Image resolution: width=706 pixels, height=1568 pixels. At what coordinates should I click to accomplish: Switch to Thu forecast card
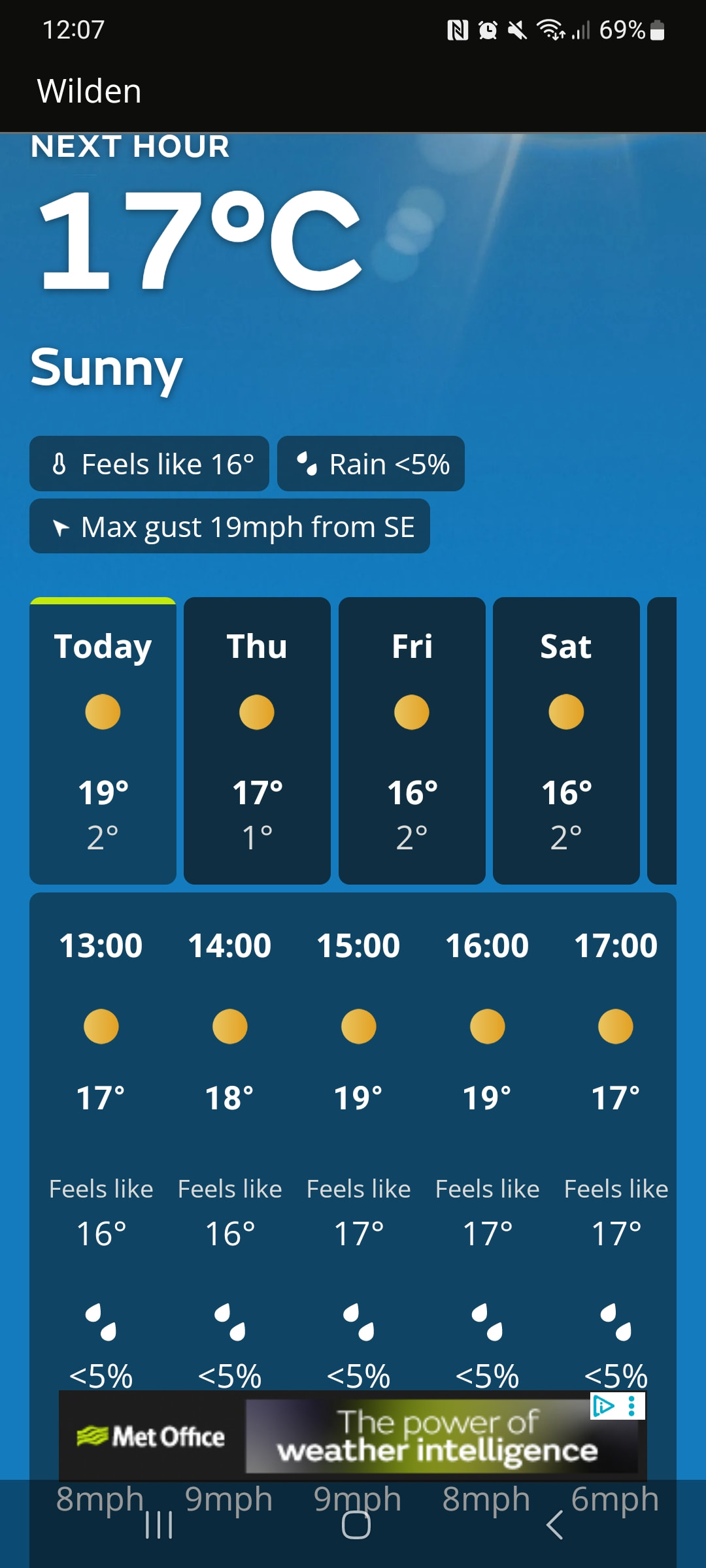coord(257,740)
